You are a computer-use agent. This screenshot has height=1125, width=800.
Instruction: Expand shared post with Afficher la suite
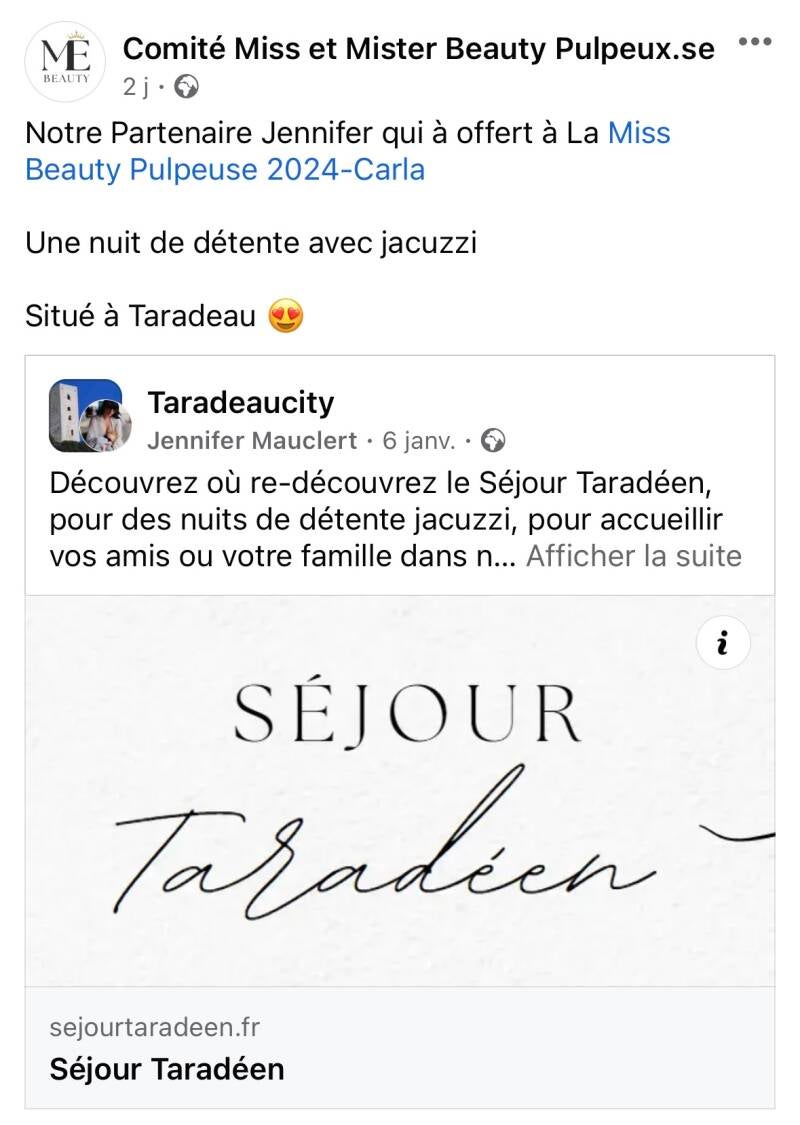tap(633, 556)
